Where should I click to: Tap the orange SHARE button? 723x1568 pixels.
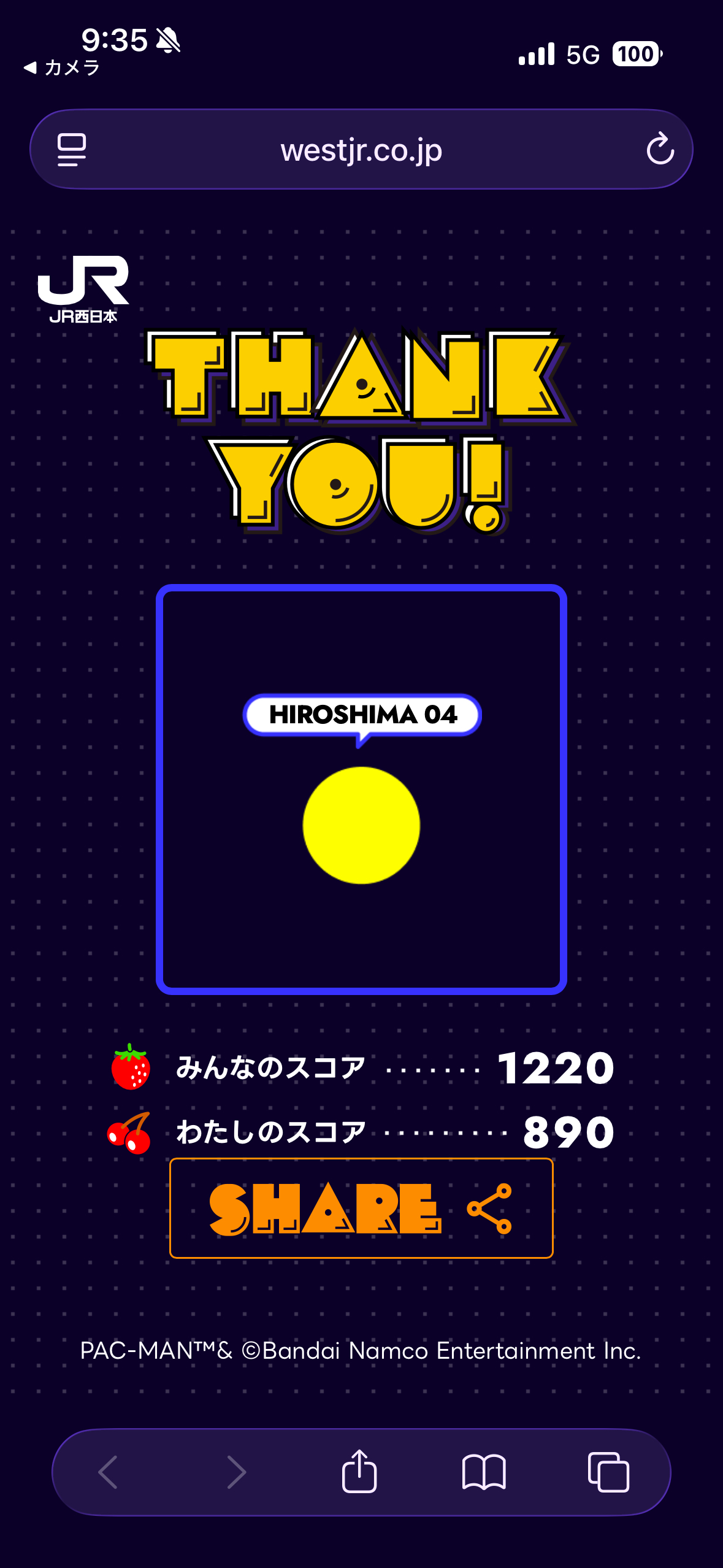tap(361, 1208)
